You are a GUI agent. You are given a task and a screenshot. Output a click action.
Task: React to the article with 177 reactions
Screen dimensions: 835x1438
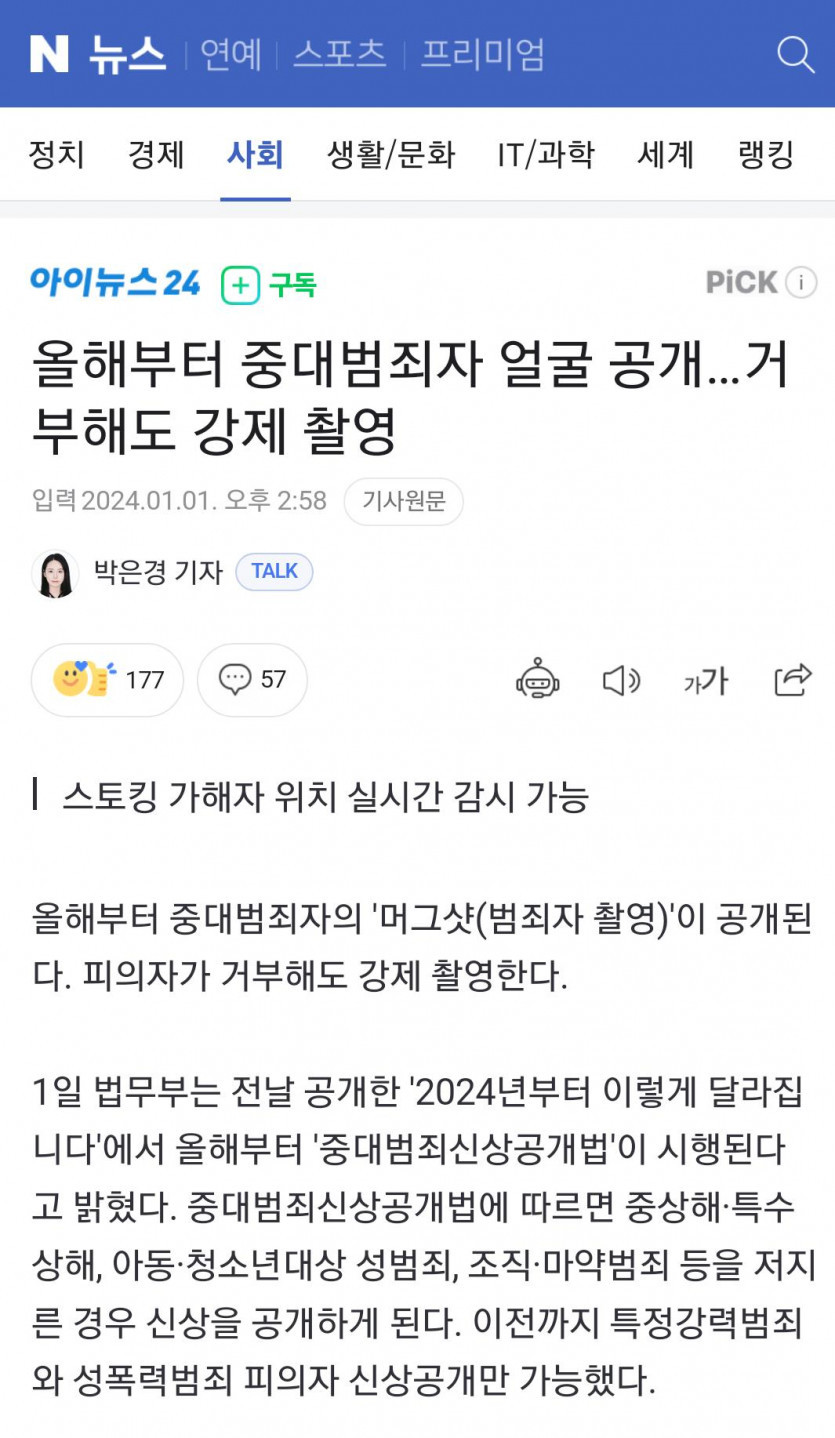pos(107,680)
